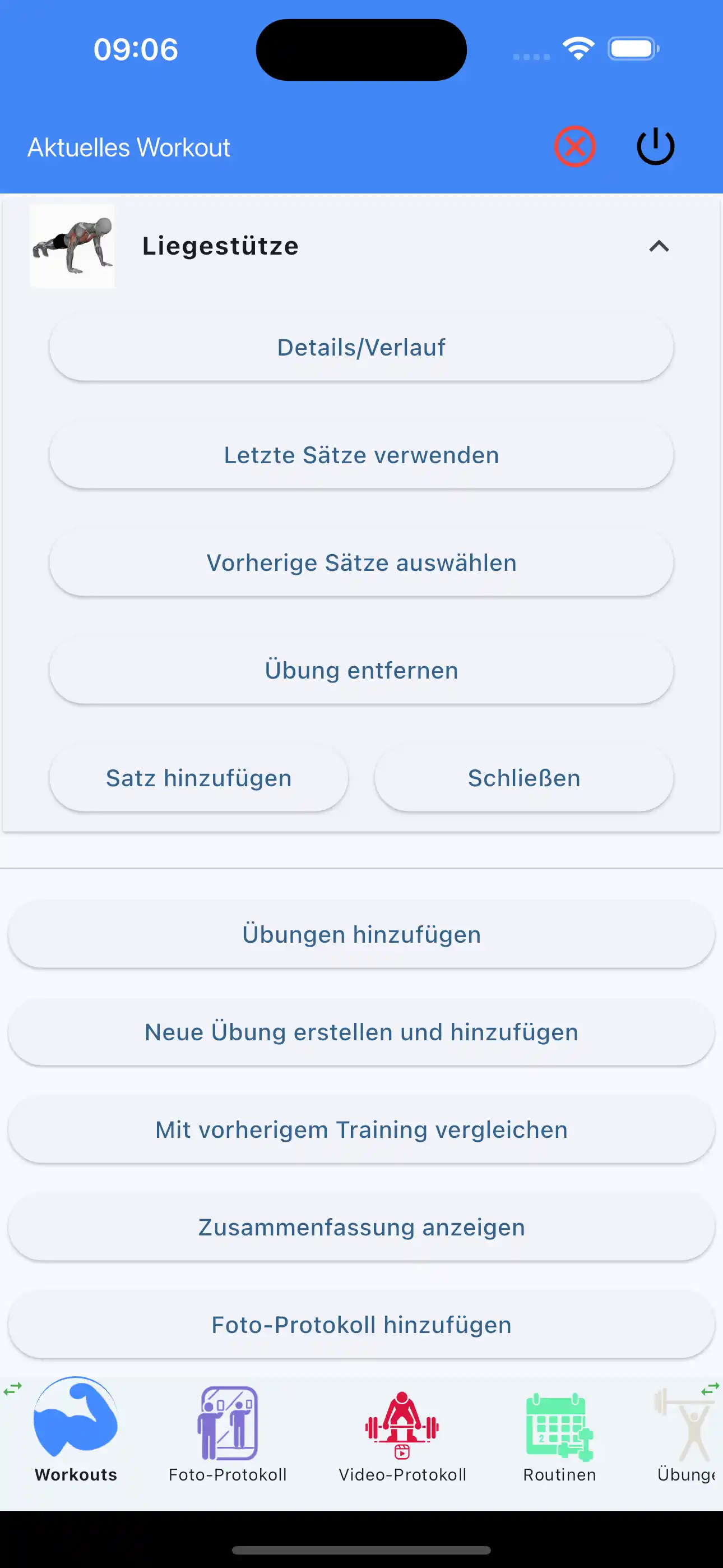Viewport: 723px width, 1568px height.
Task: Add a set via Satz hinzufügen
Action: click(198, 778)
